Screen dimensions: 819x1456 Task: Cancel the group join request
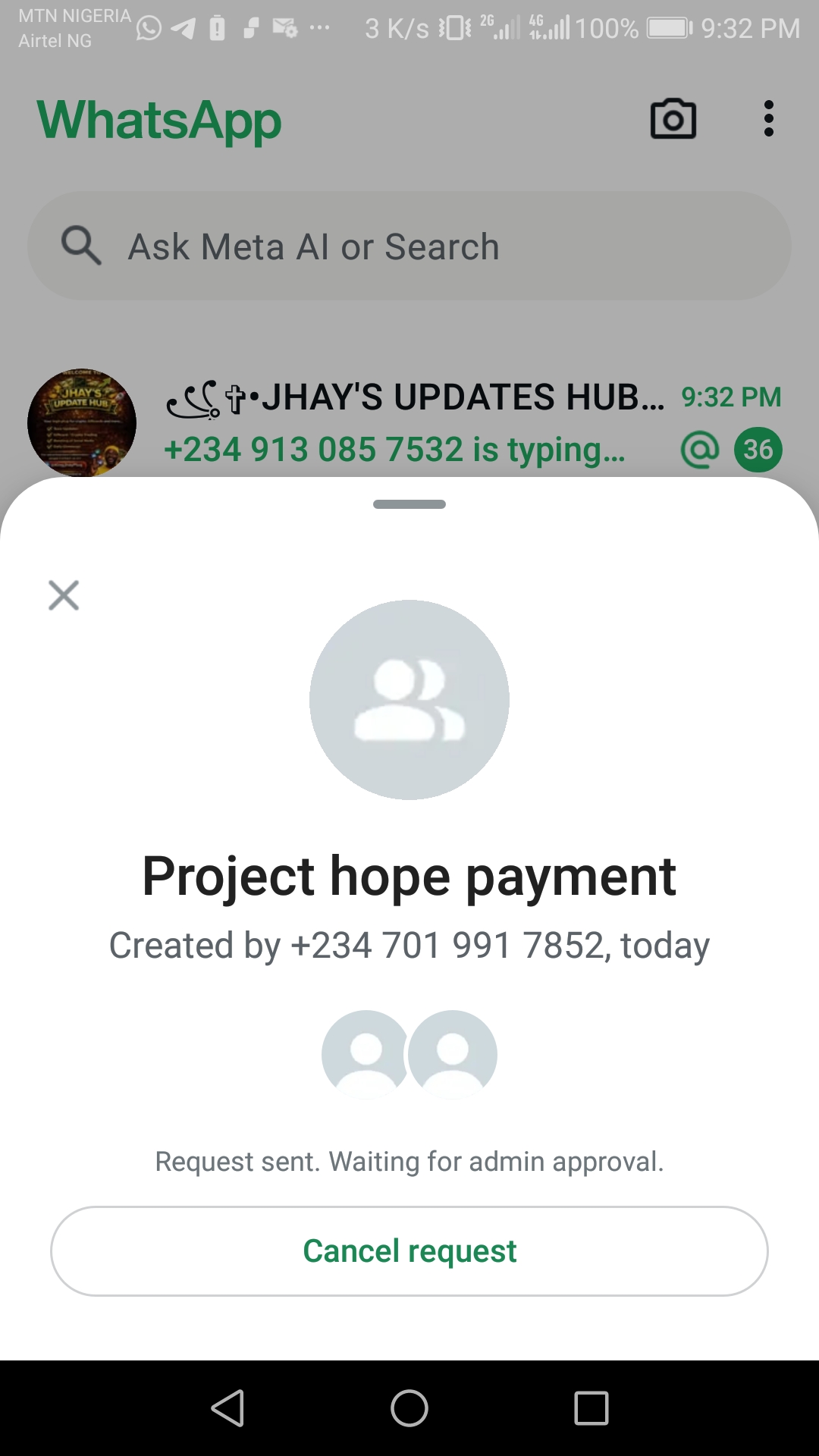tap(409, 1251)
